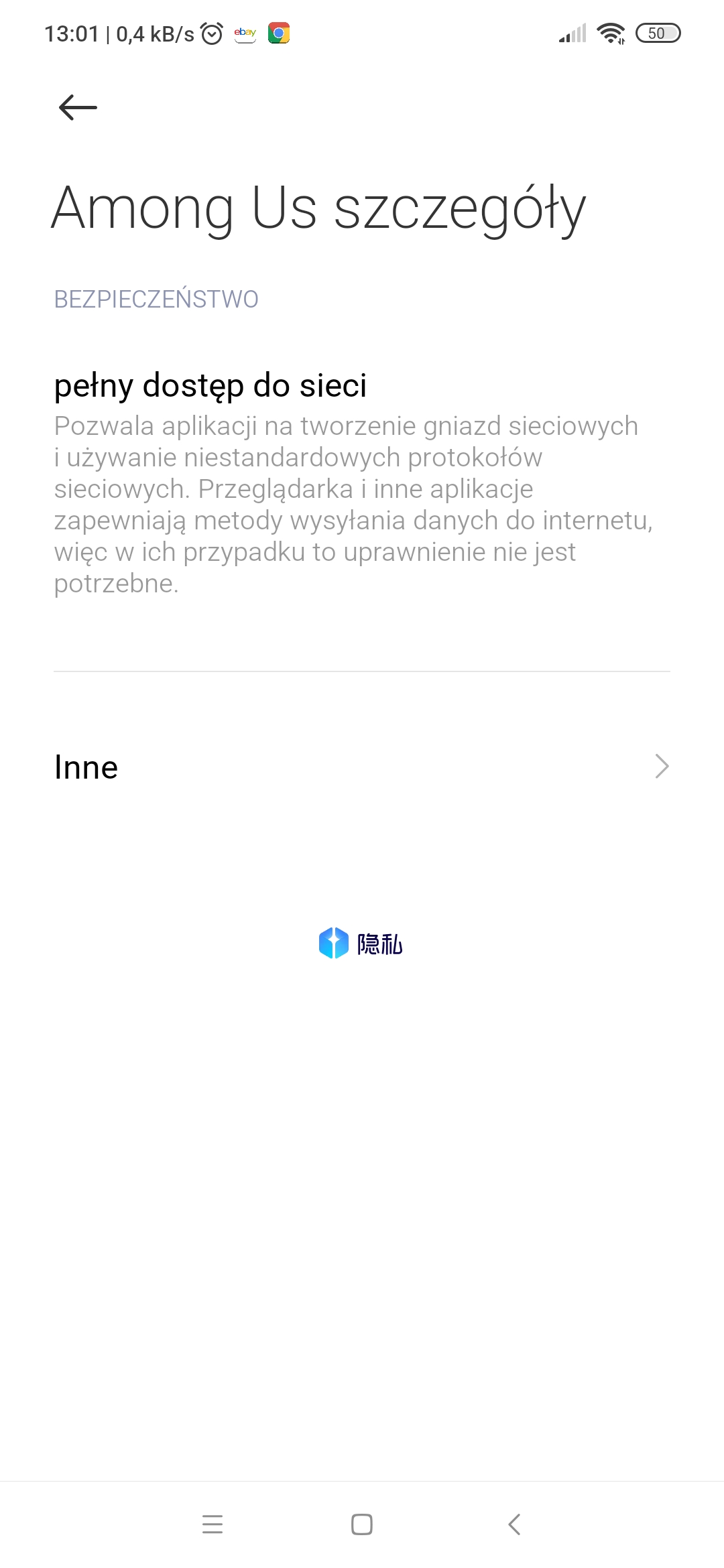Tap the system back button
The width and height of the screenshot is (724, 1568).
point(514,1524)
